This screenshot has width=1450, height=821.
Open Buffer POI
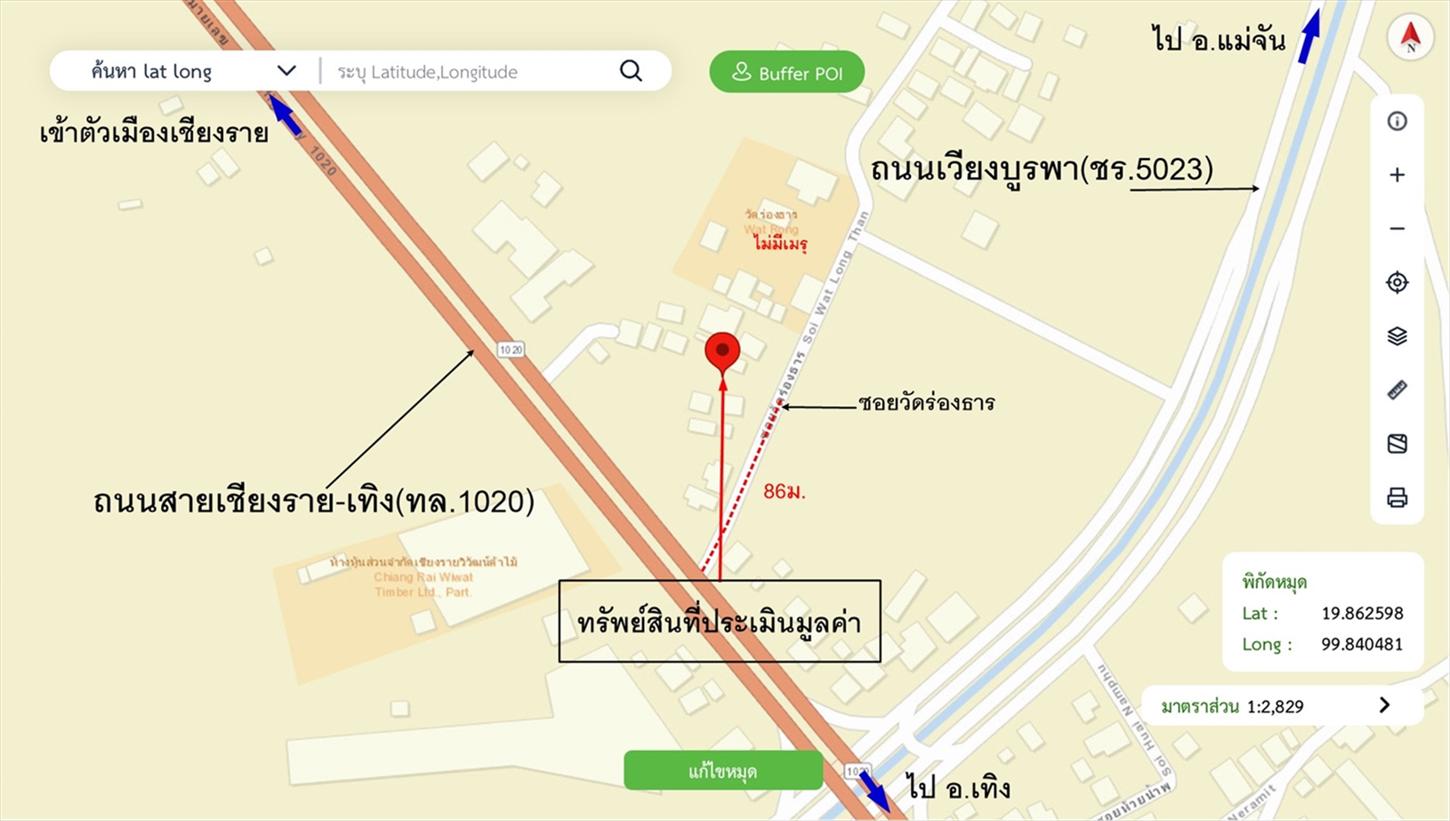click(786, 73)
